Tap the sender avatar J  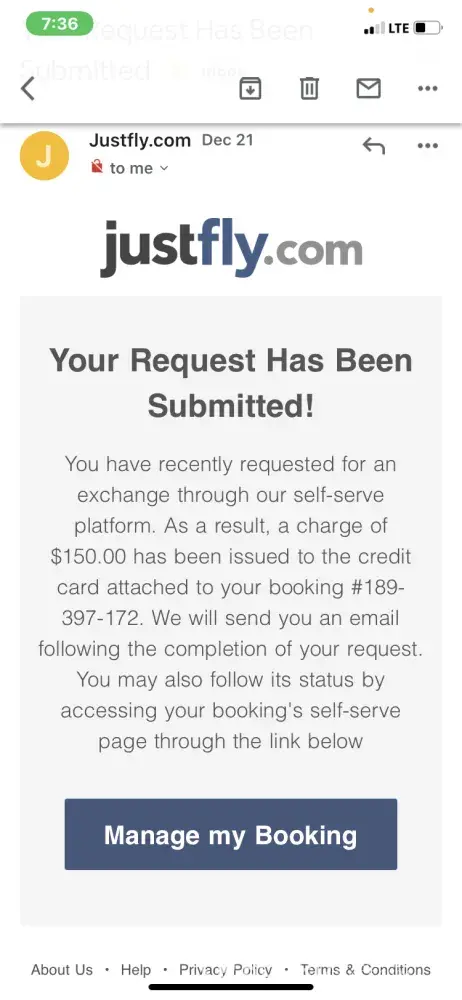pos(44,156)
